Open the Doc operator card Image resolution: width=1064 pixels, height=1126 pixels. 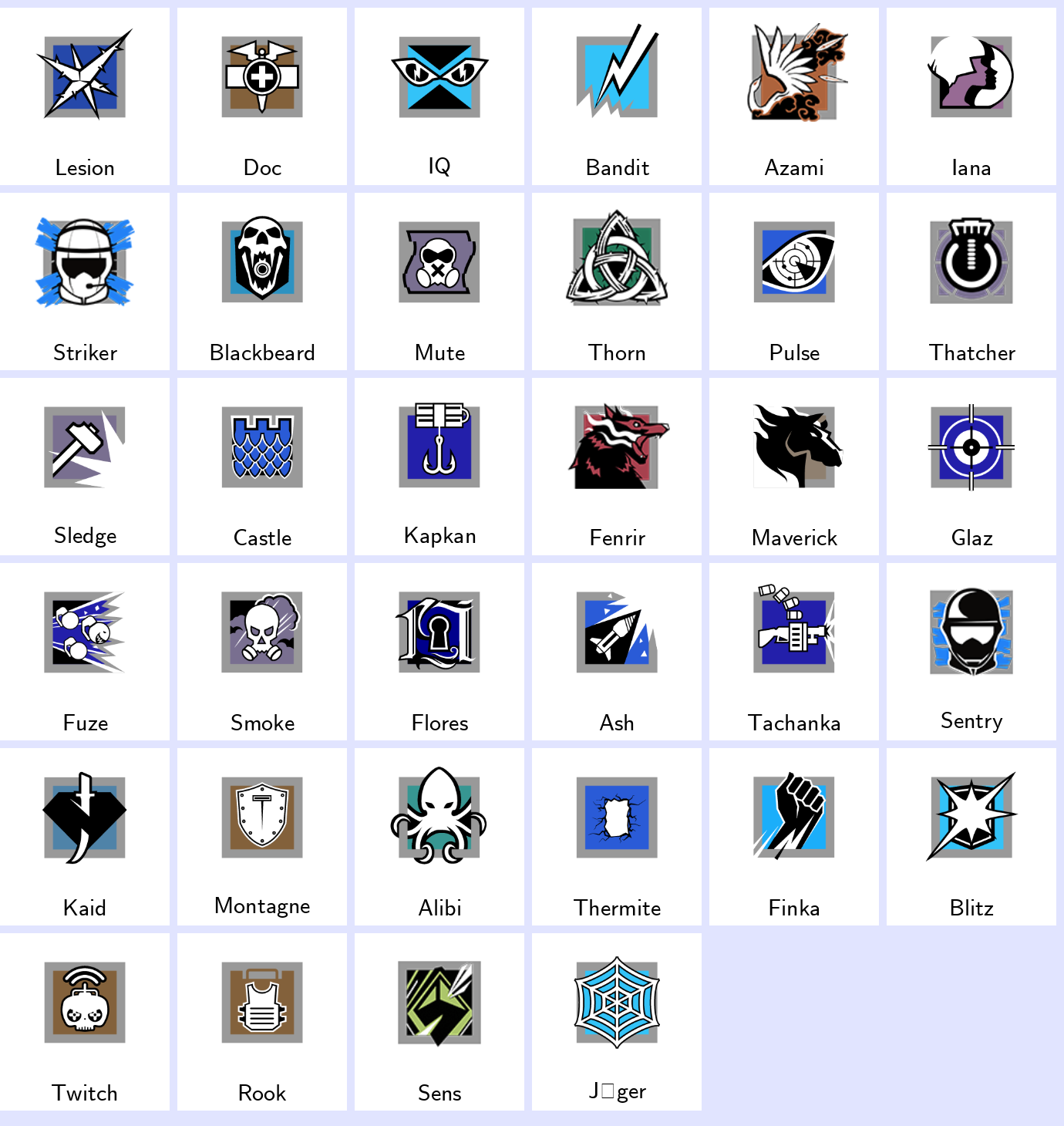point(262,96)
